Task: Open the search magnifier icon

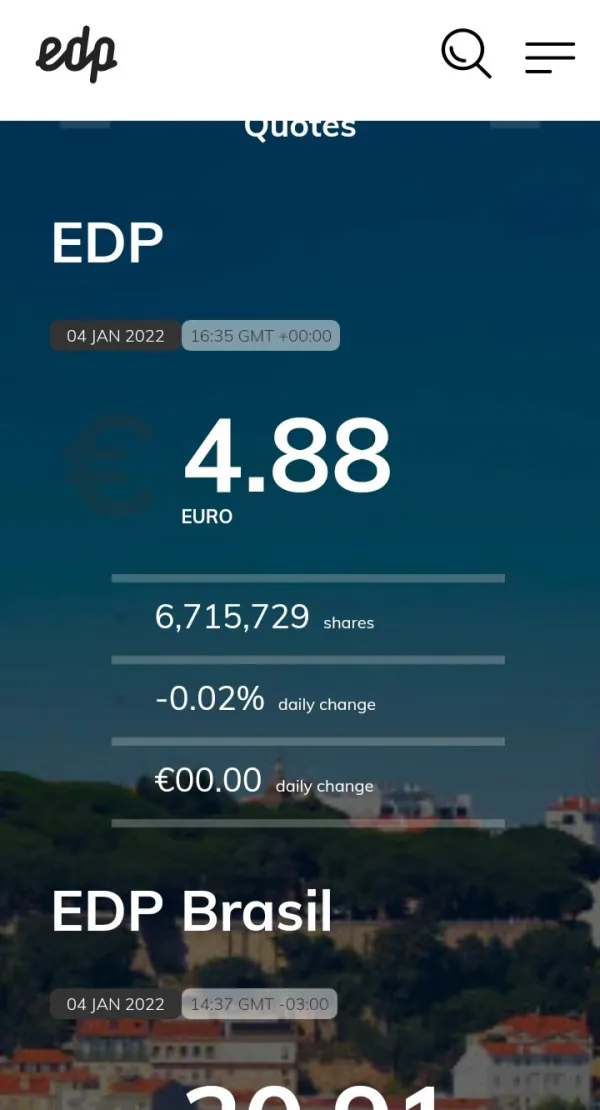Action: click(466, 54)
